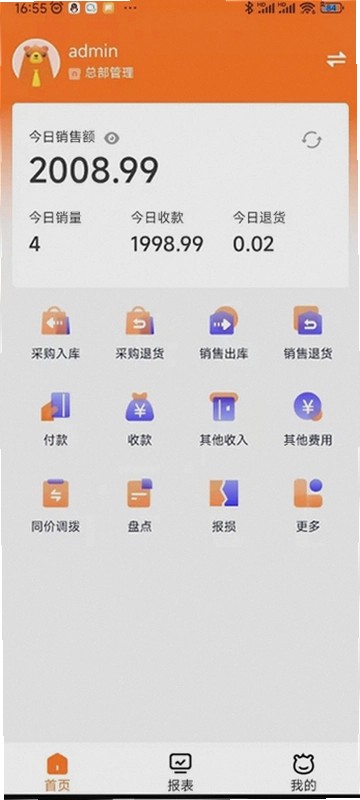
Task: Open 其他收入 other income
Action: (x=224, y=419)
